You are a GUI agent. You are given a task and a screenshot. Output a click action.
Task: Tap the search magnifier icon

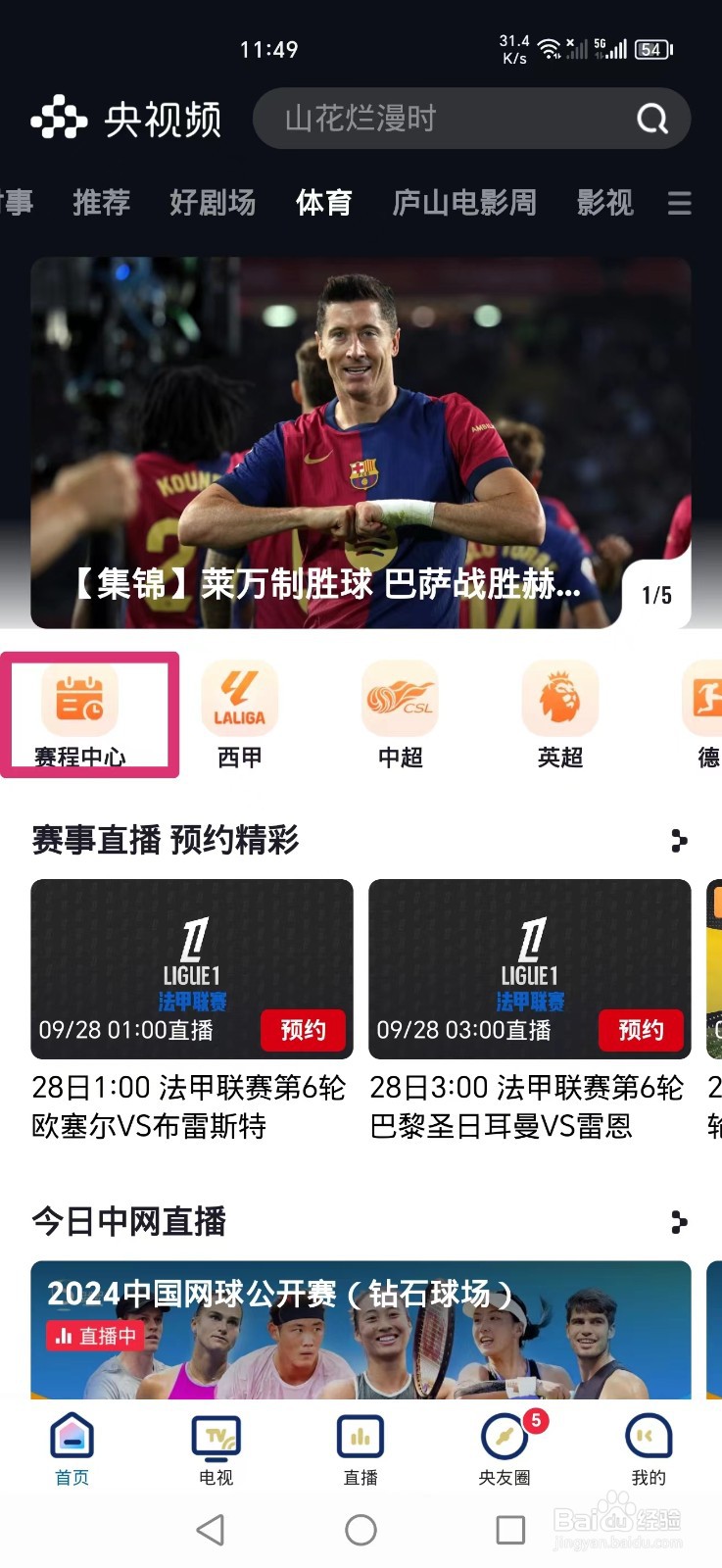point(650,119)
